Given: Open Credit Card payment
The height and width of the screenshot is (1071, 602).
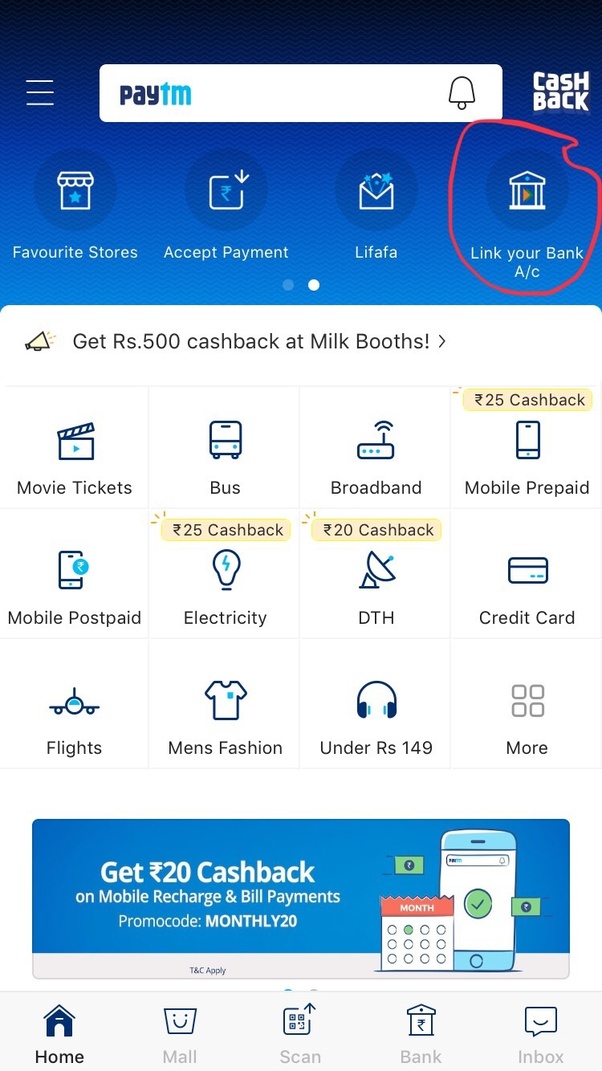Looking at the screenshot, I should pyautogui.click(x=527, y=585).
